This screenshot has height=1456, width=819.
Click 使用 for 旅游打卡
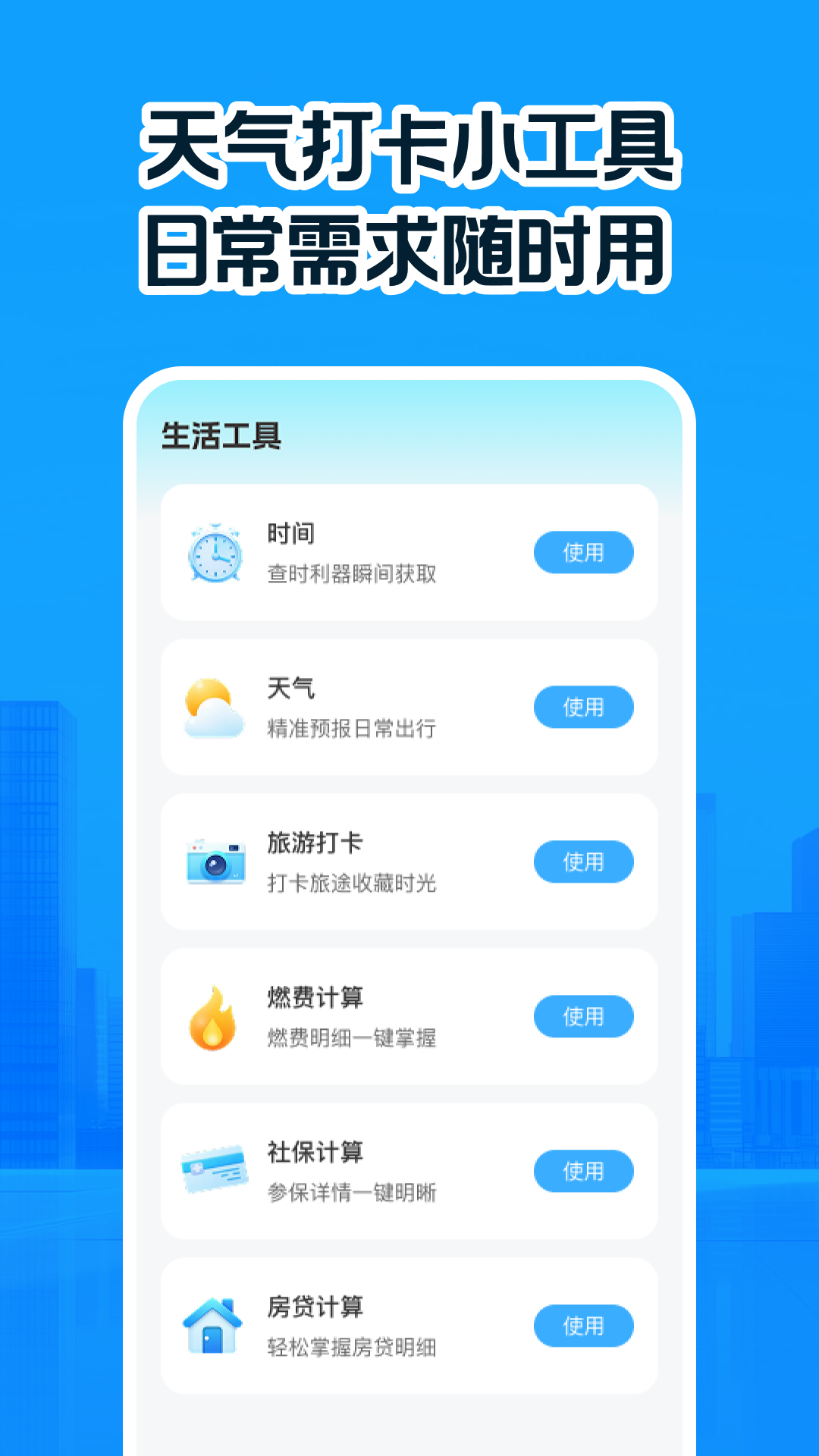pos(584,862)
